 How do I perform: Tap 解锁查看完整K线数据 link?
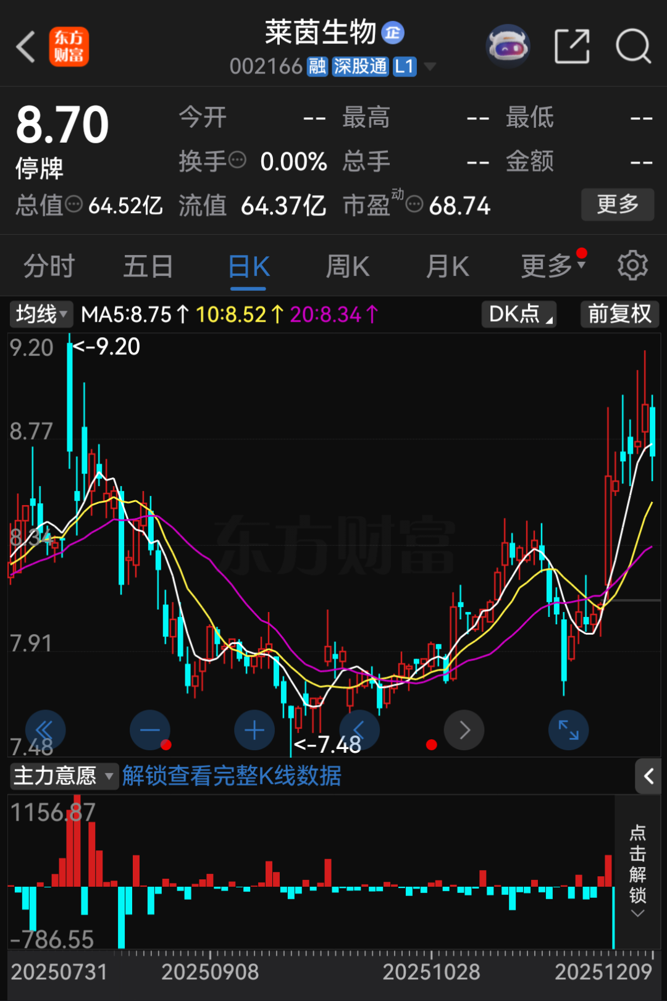pos(232,775)
